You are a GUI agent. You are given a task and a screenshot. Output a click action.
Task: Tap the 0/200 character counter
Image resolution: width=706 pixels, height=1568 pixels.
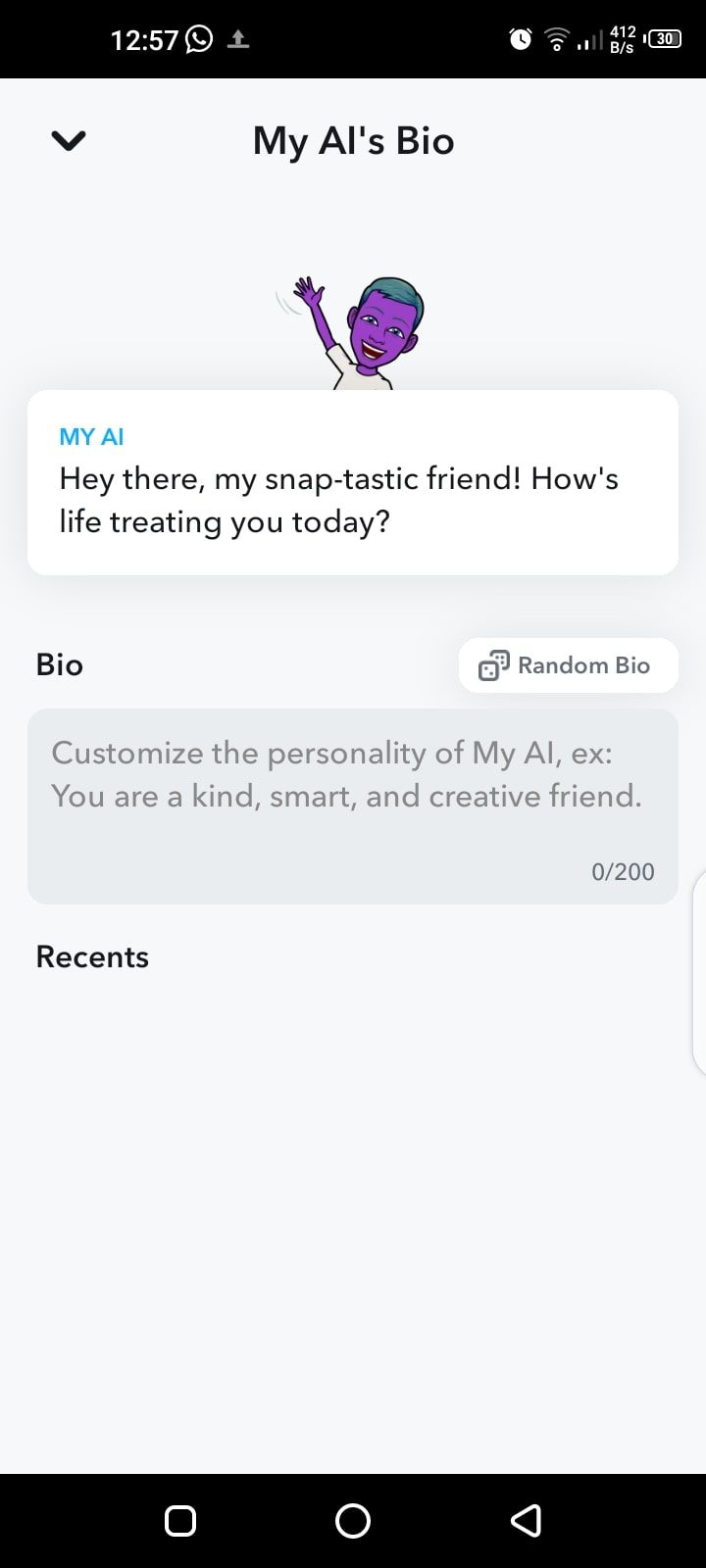click(x=623, y=871)
